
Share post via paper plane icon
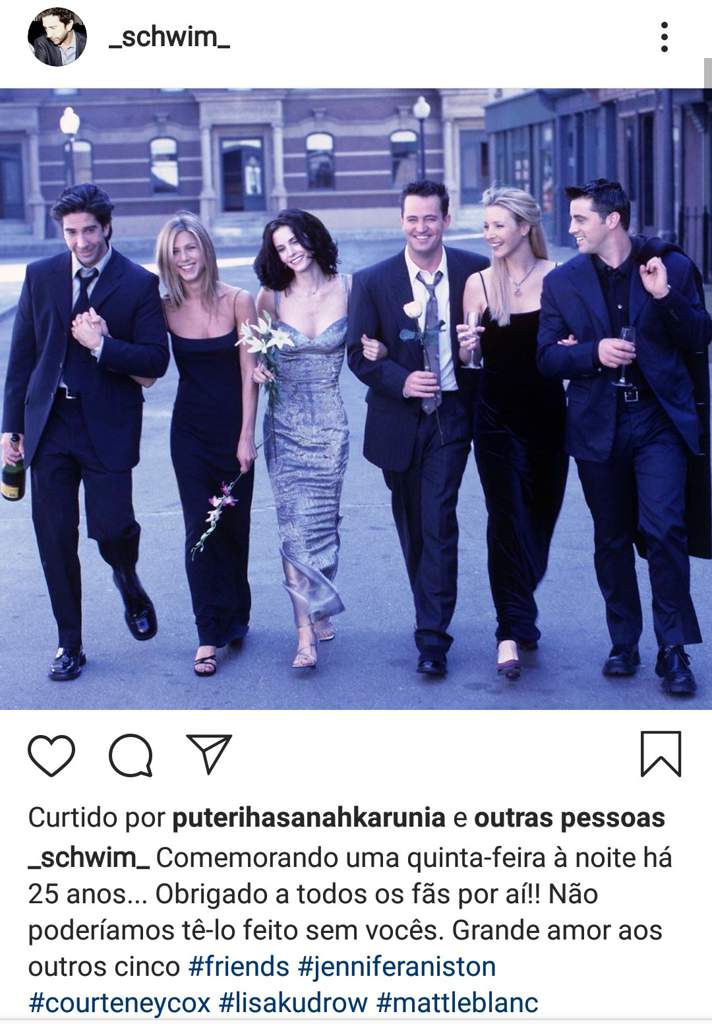tap(209, 754)
